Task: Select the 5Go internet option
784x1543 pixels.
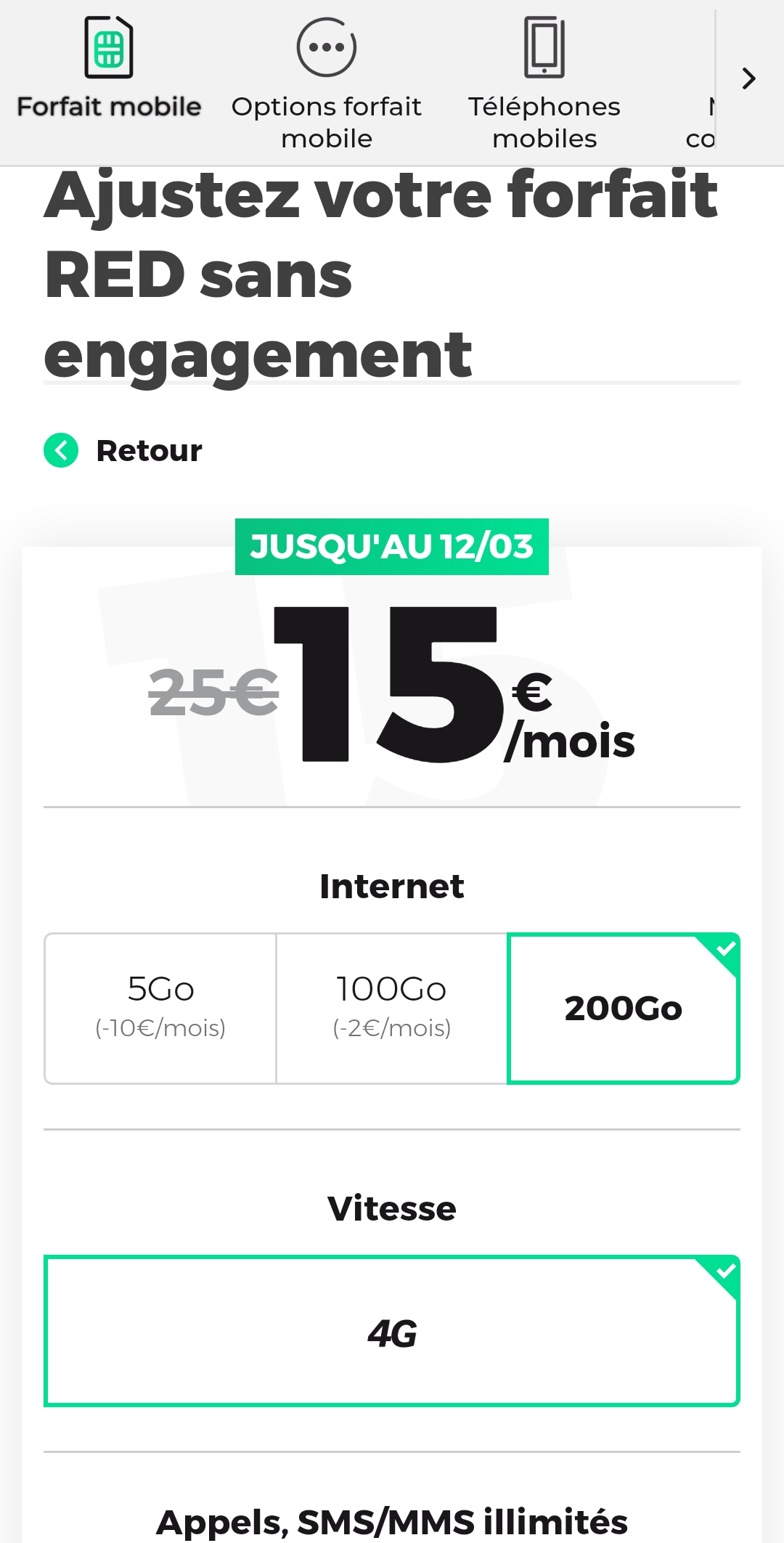Action: coord(160,1008)
